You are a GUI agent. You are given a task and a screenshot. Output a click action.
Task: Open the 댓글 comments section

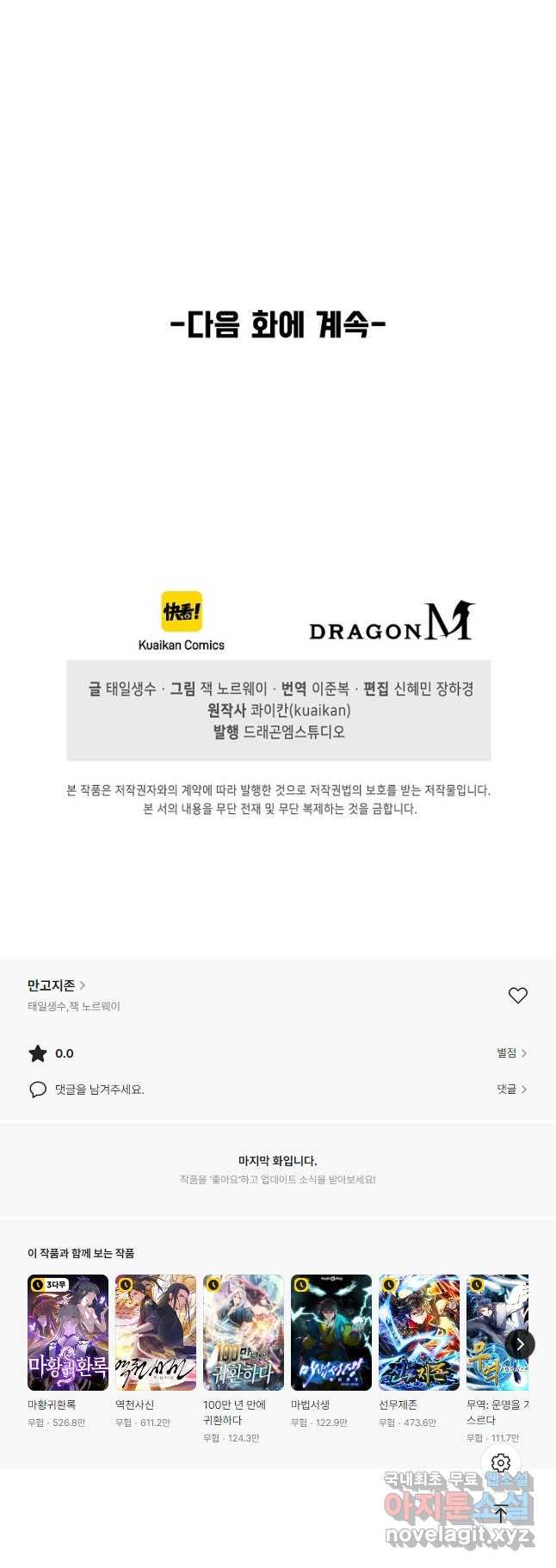pyautogui.click(x=511, y=1090)
